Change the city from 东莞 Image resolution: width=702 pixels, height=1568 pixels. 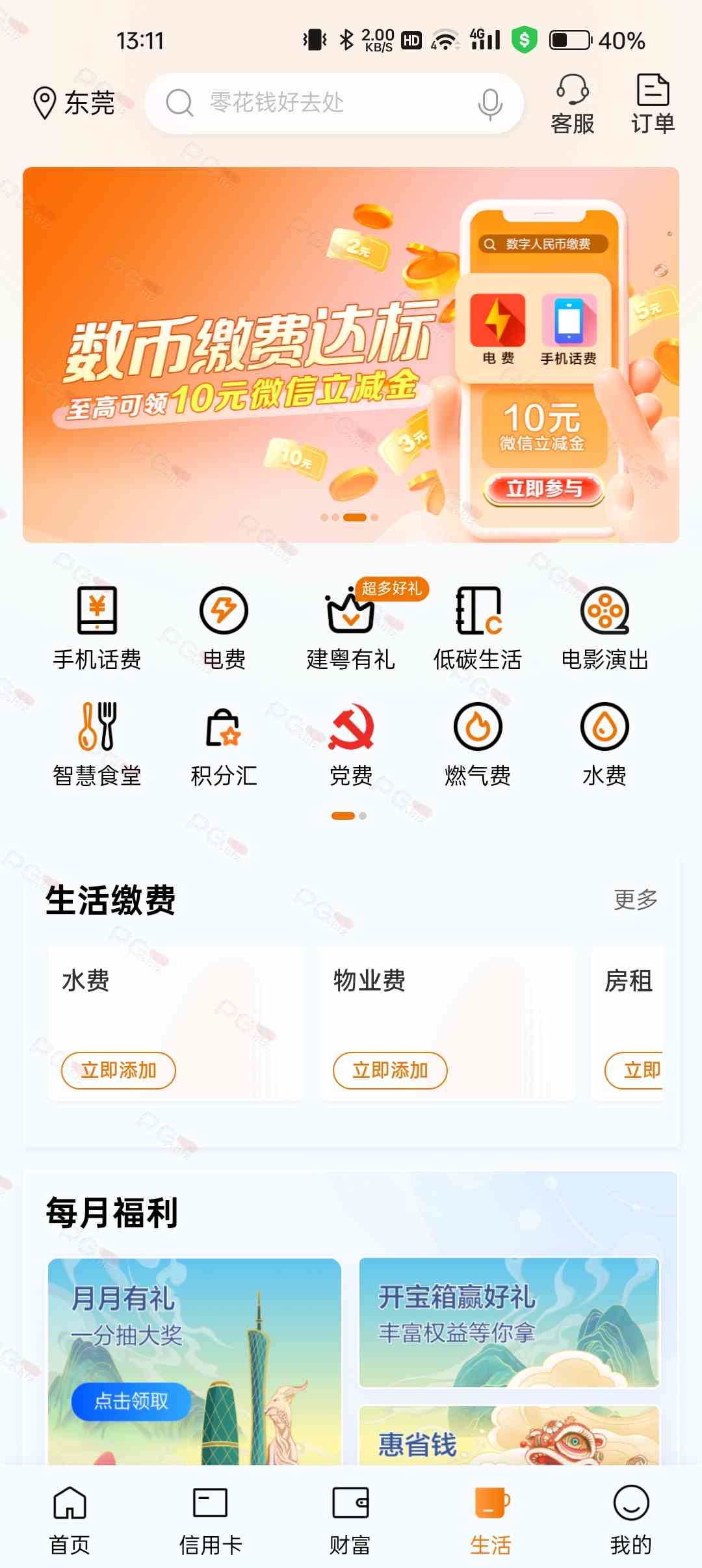pyautogui.click(x=74, y=103)
